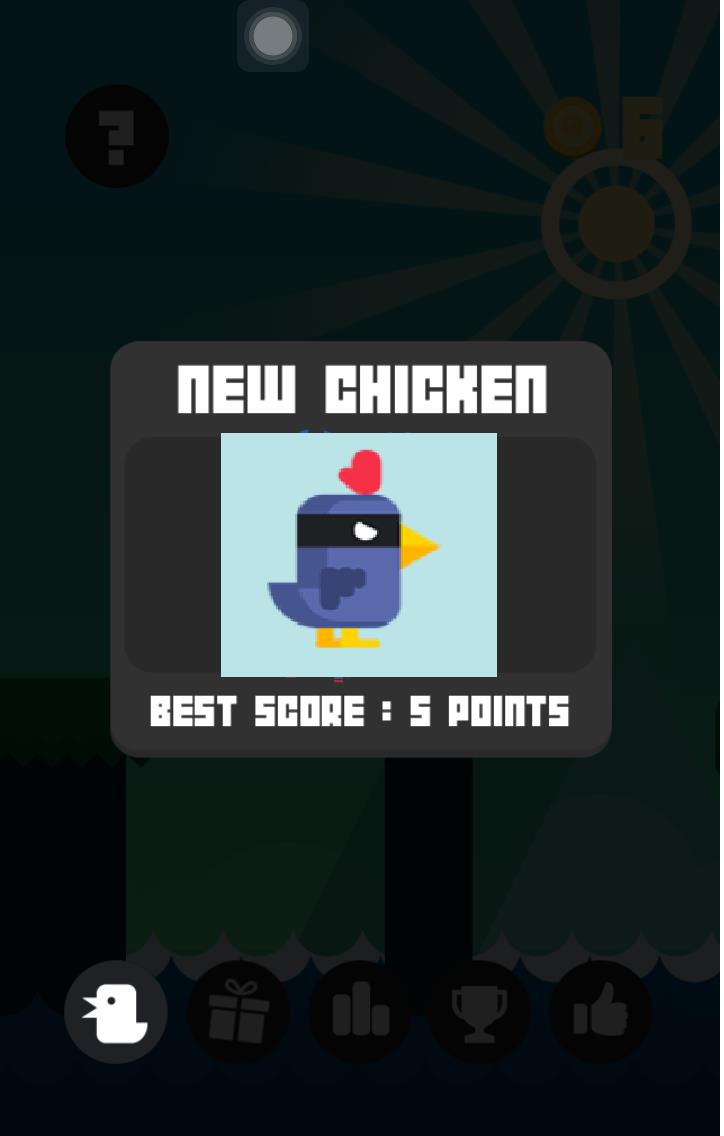This screenshot has height=1136, width=724.
Task: View the leaderboard podium
Action: coord(360,1012)
